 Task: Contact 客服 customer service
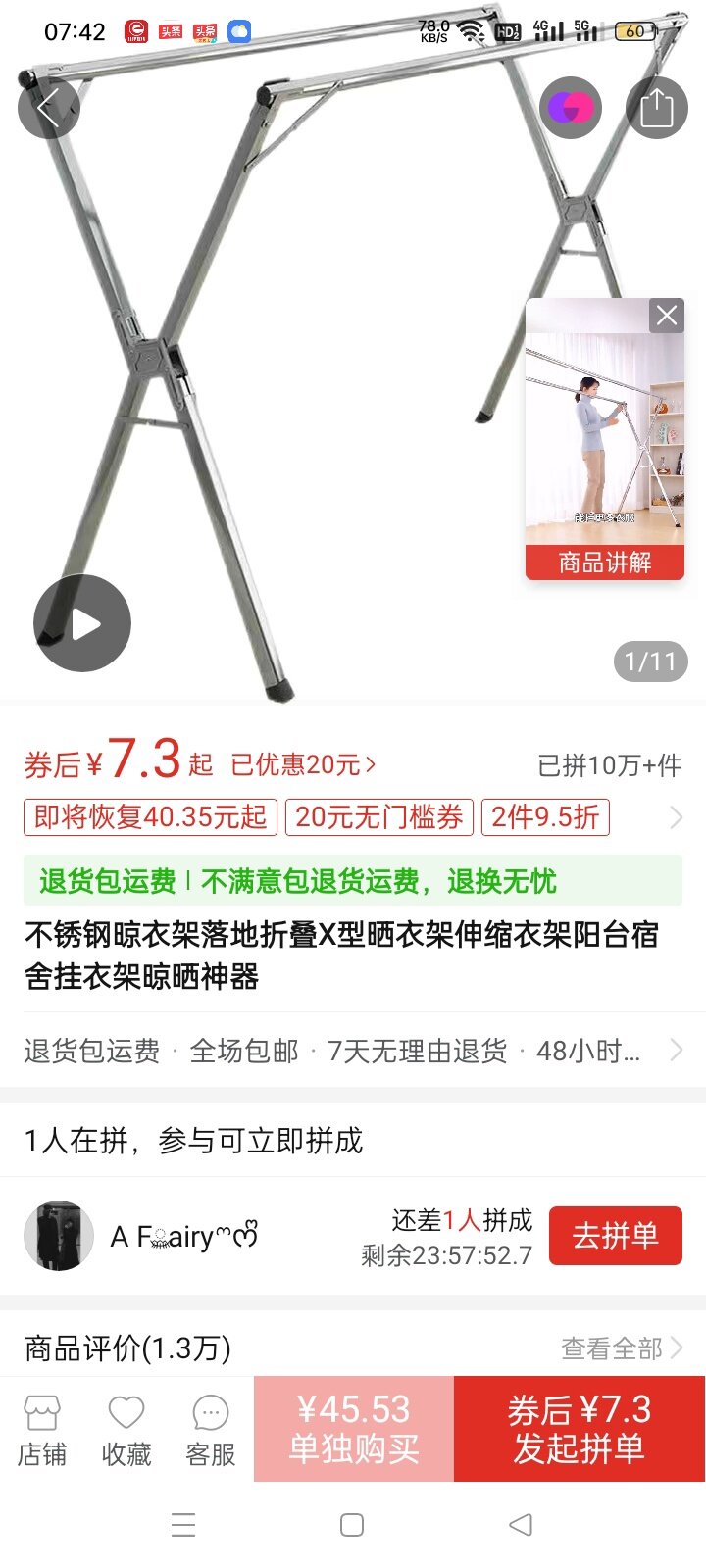211,1431
